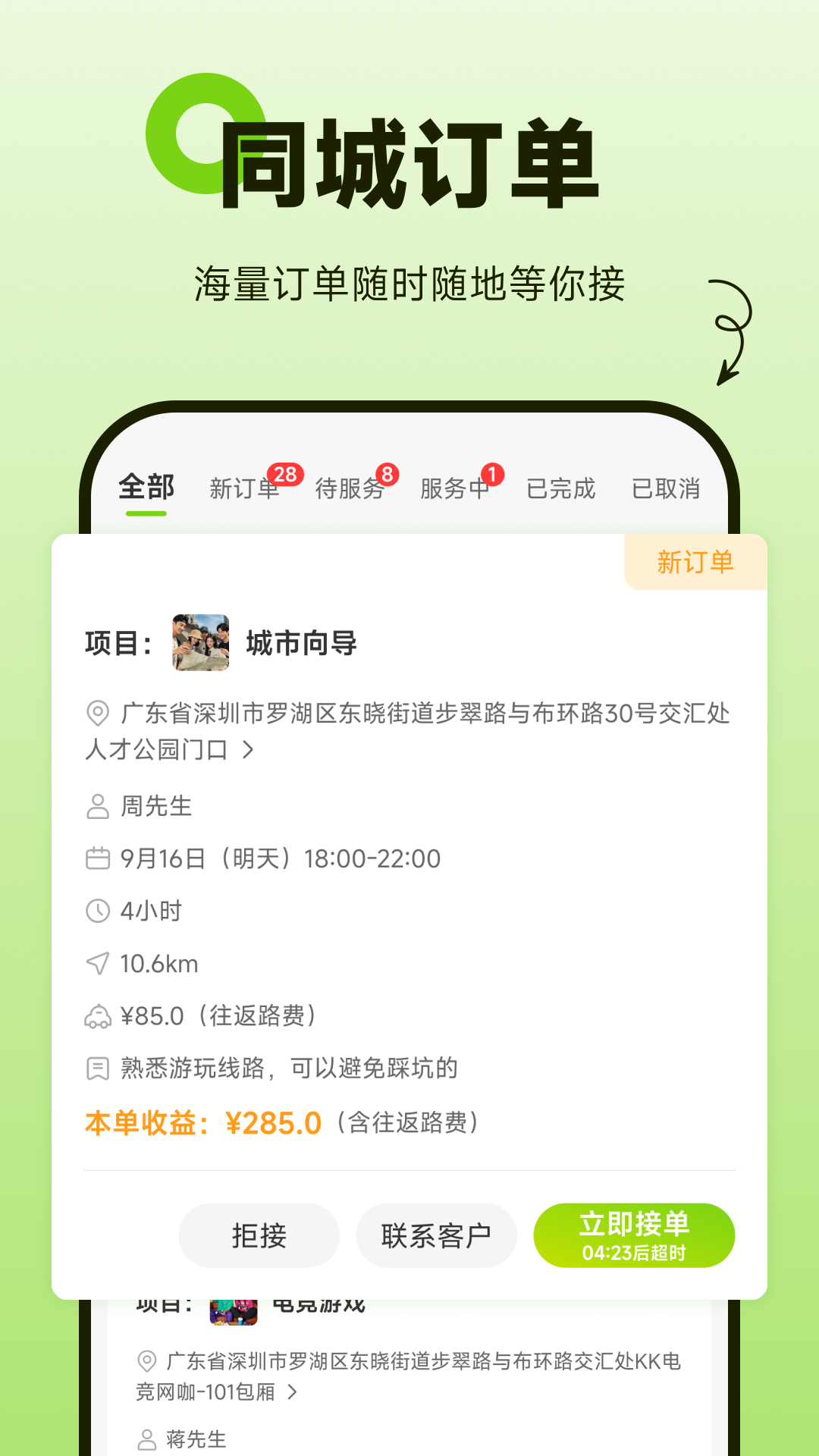Screen dimensions: 819x1456
Task: Click the navigation arrow icon beside 10.6km
Action: point(96,963)
